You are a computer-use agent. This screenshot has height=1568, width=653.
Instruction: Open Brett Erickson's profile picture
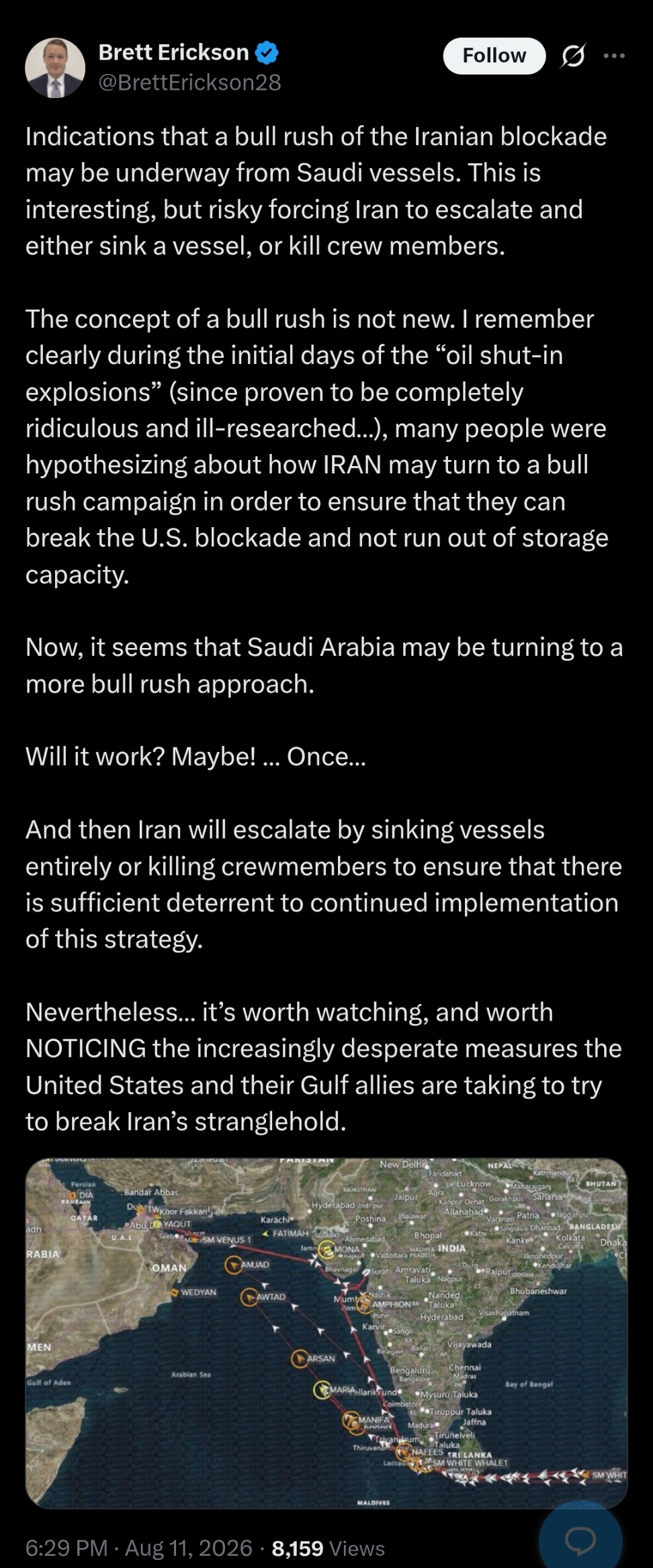coord(55,68)
